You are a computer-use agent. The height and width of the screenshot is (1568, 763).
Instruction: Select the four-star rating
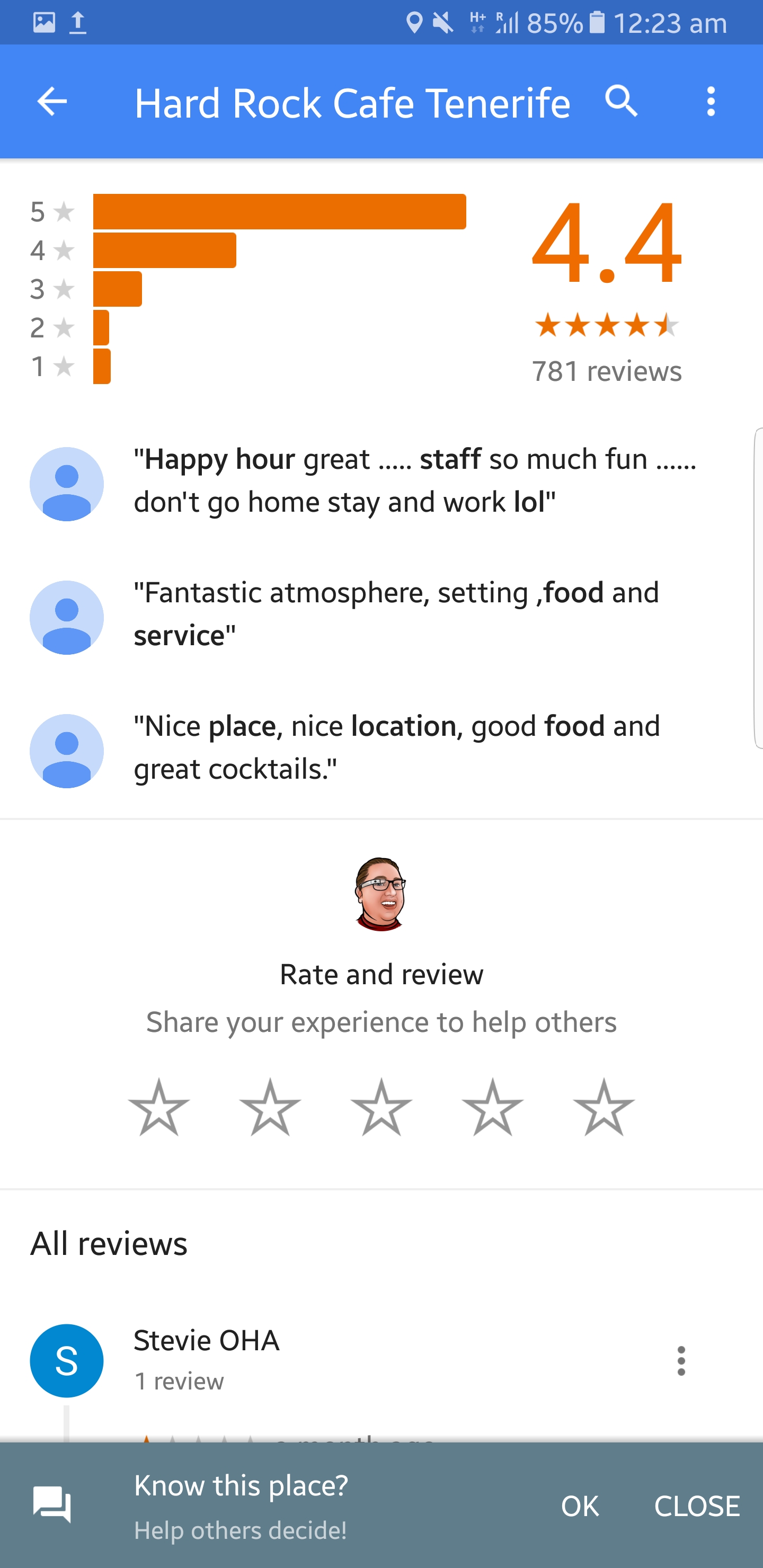coord(492,1107)
